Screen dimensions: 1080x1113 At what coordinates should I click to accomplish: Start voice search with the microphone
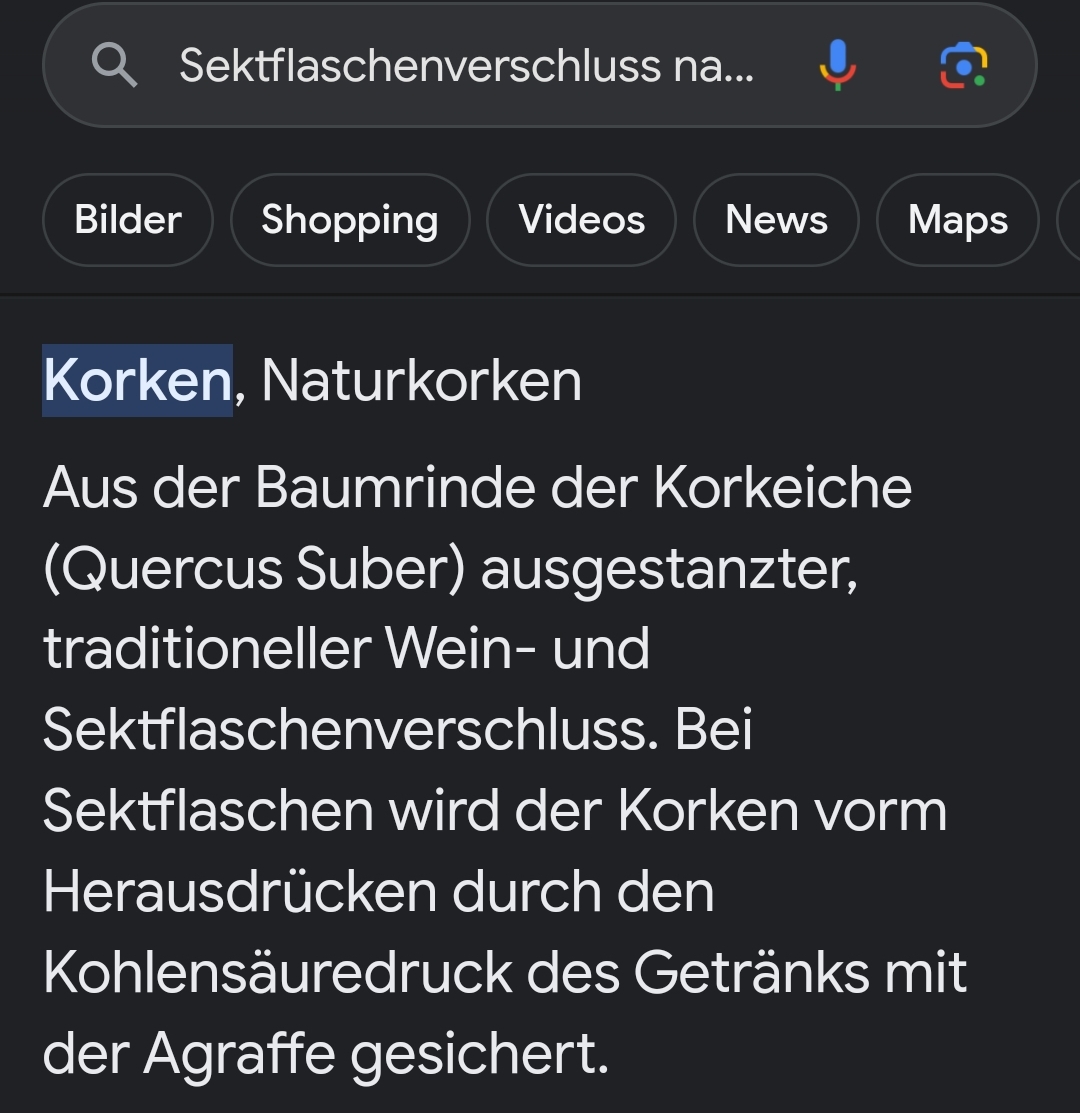(838, 66)
